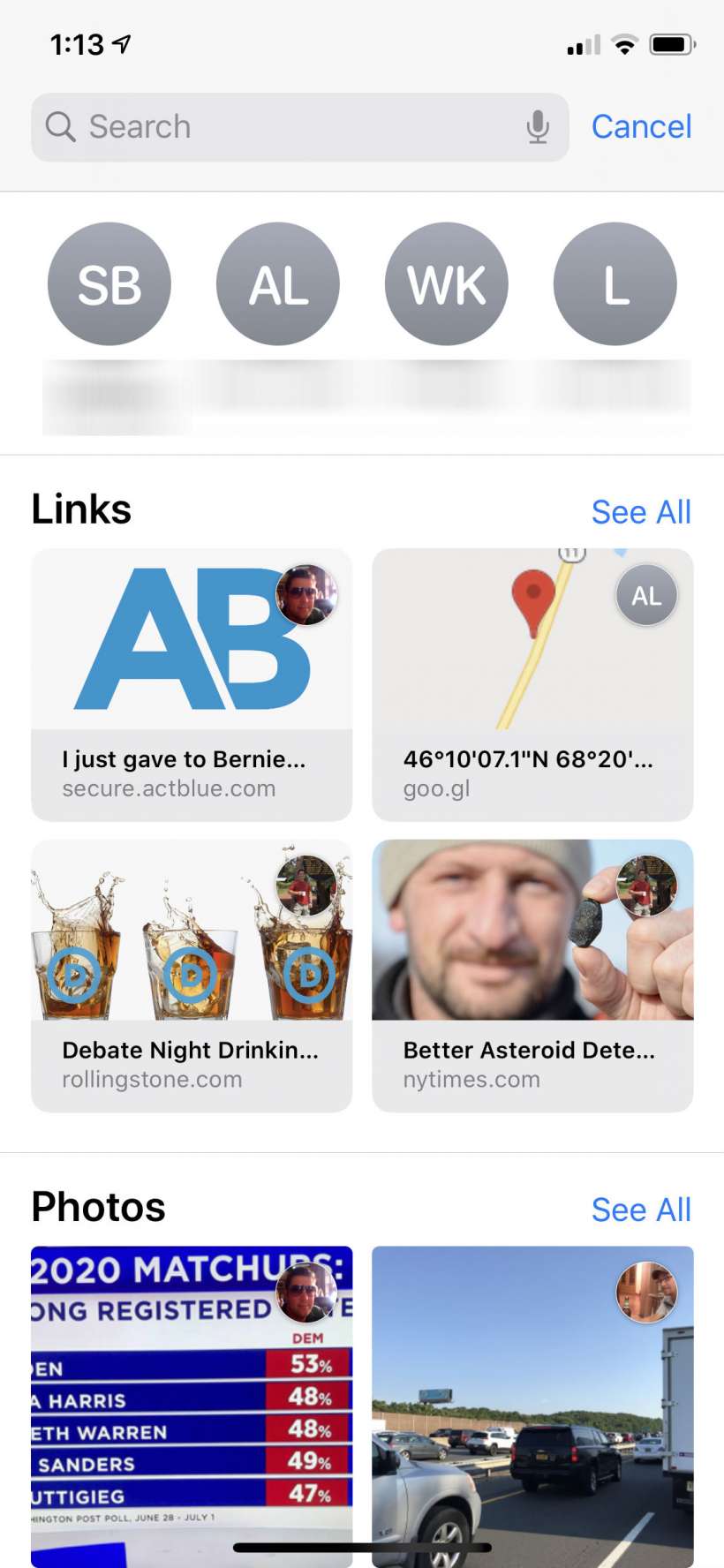Image resolution: width=724 pixels, height=1568 pixels.
Task: Select the AL contact avatar in suggestions
Action: (278, 284)
